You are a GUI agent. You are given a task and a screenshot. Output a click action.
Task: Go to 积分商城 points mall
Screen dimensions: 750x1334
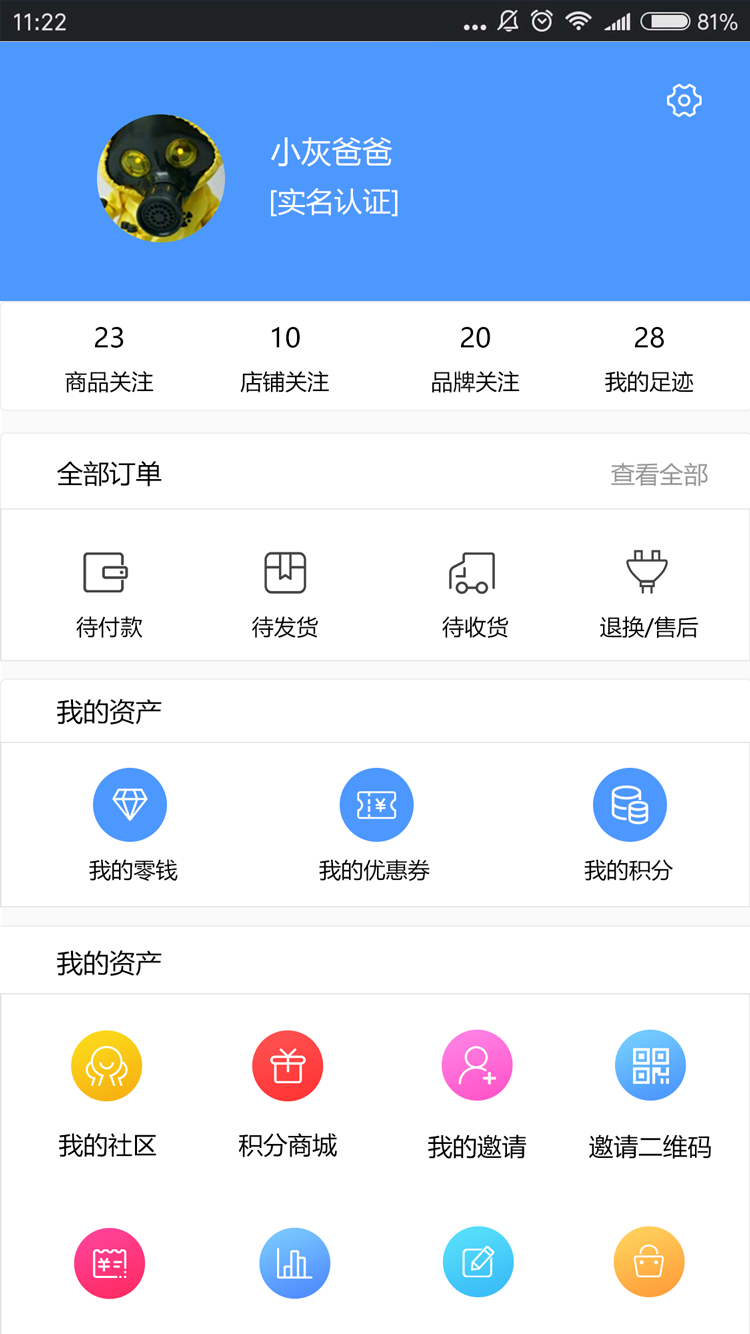(x=287, y=1091)
